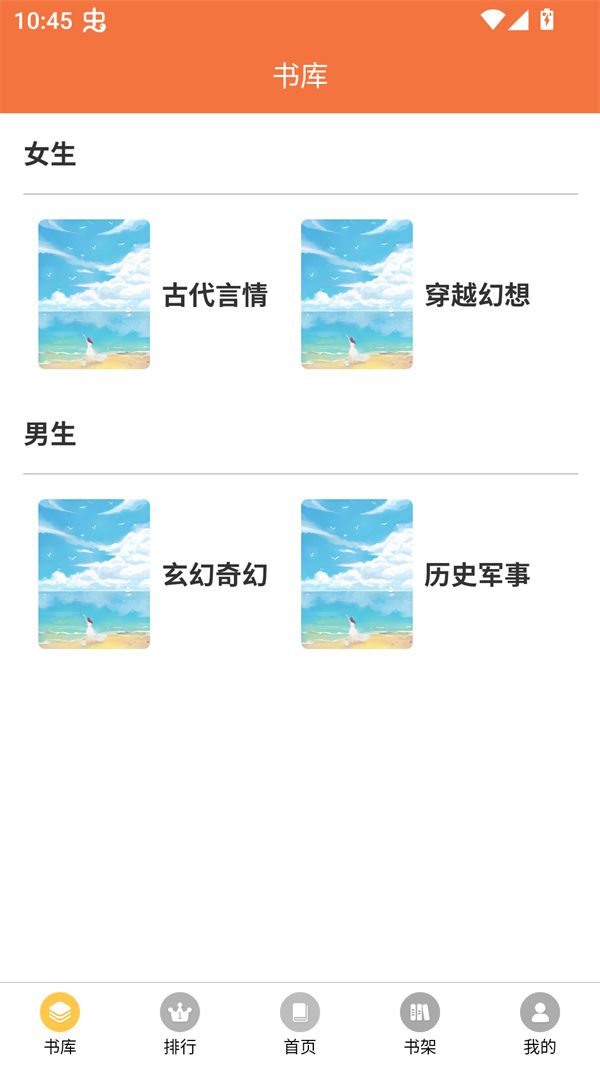Open the 穿越幻想 category

[416, 294]
